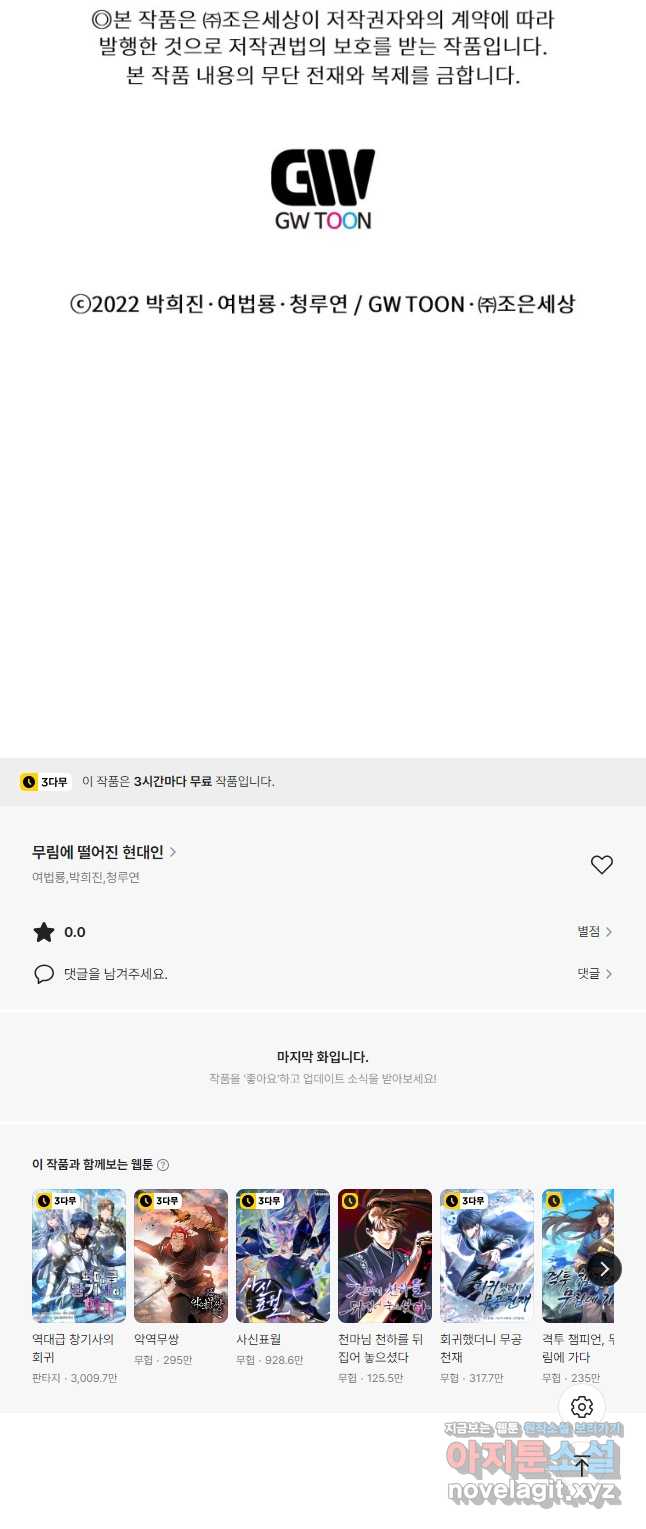Like this webtoon with the heart icon
Screen dimensions: 646x1529
601,865
